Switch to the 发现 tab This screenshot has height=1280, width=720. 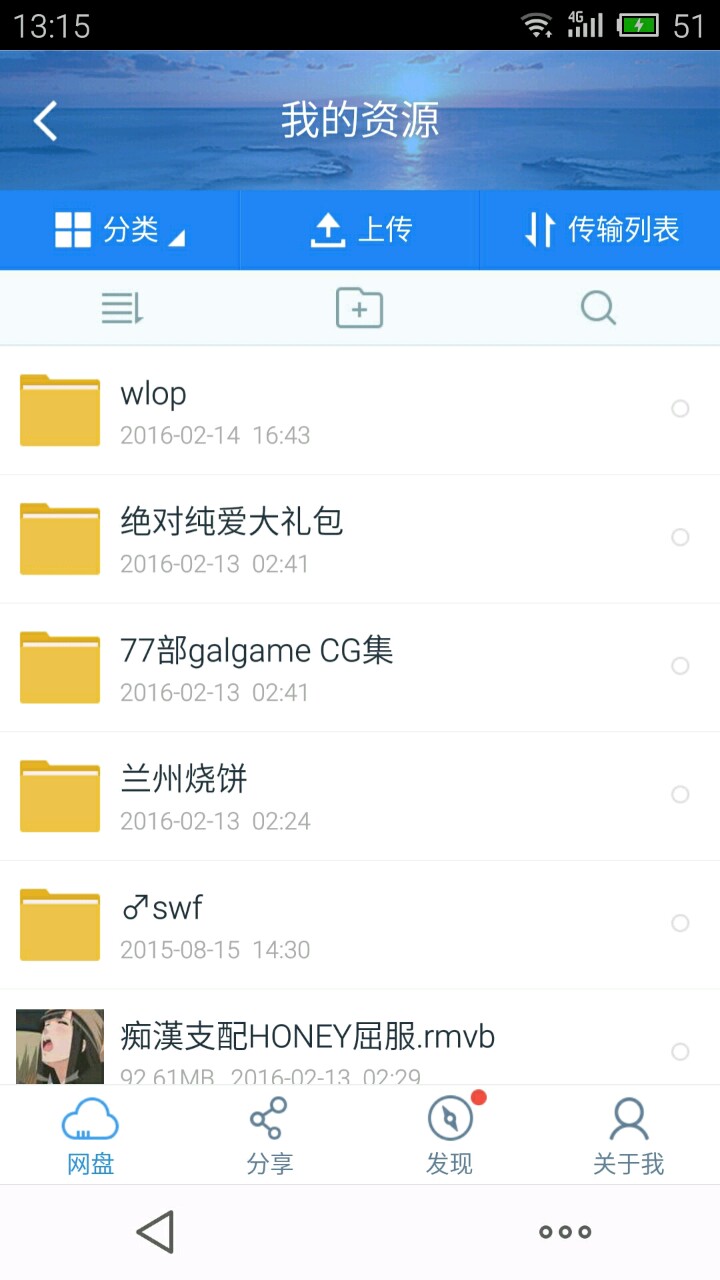click(x=449, y=1136)
